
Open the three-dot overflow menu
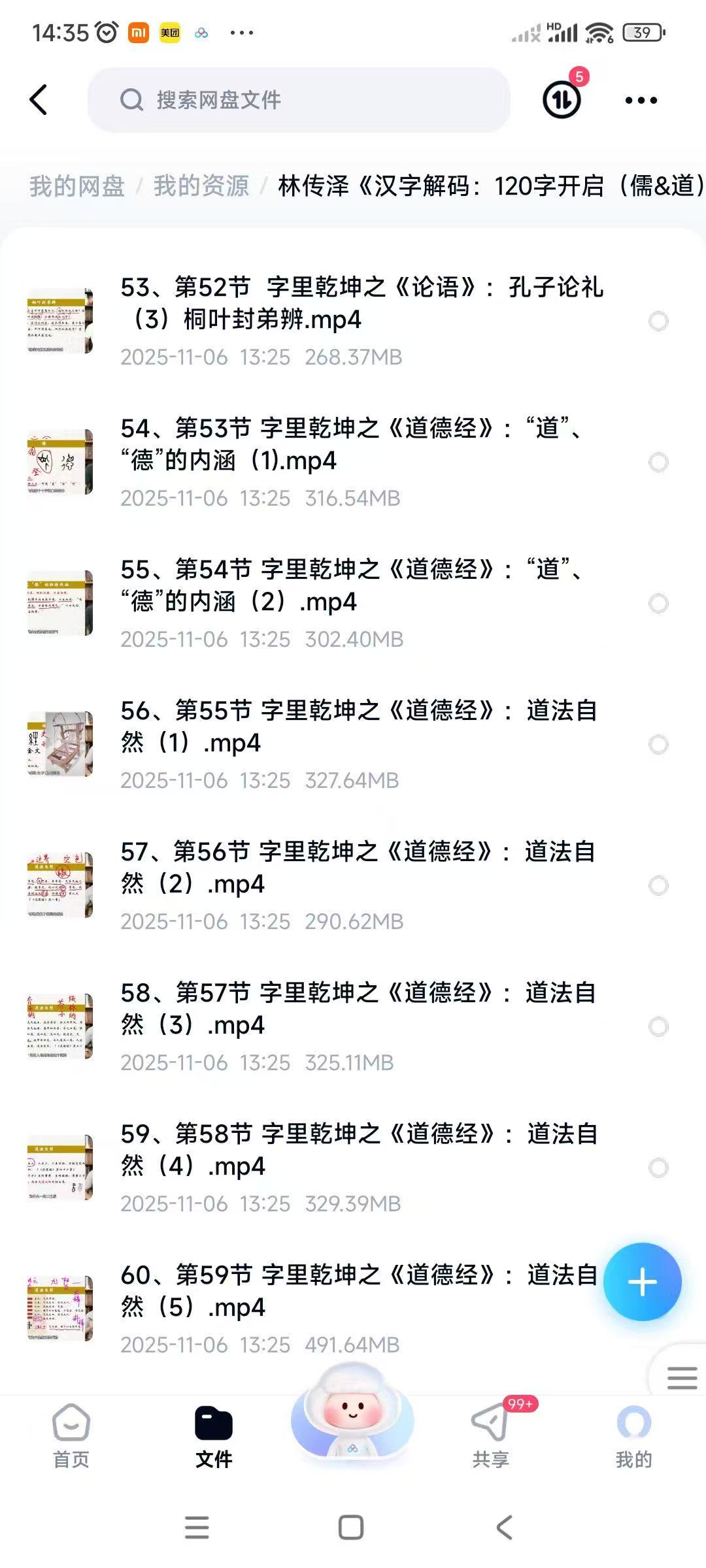click(641, 100)
